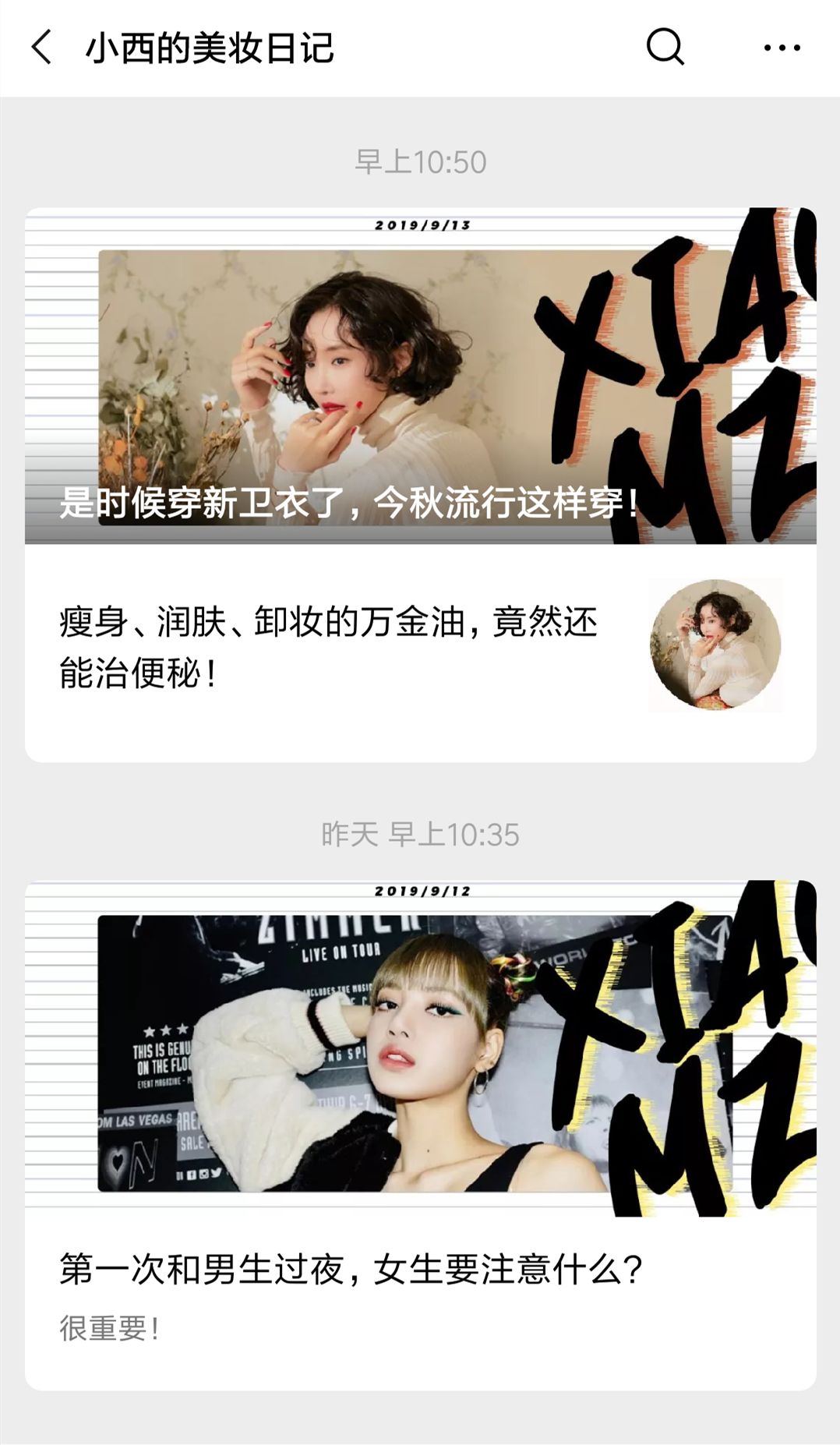Screen dimensions: 840x1445
Task: Tap the timestamp 早上10:50
Action: tap(419, 161)
